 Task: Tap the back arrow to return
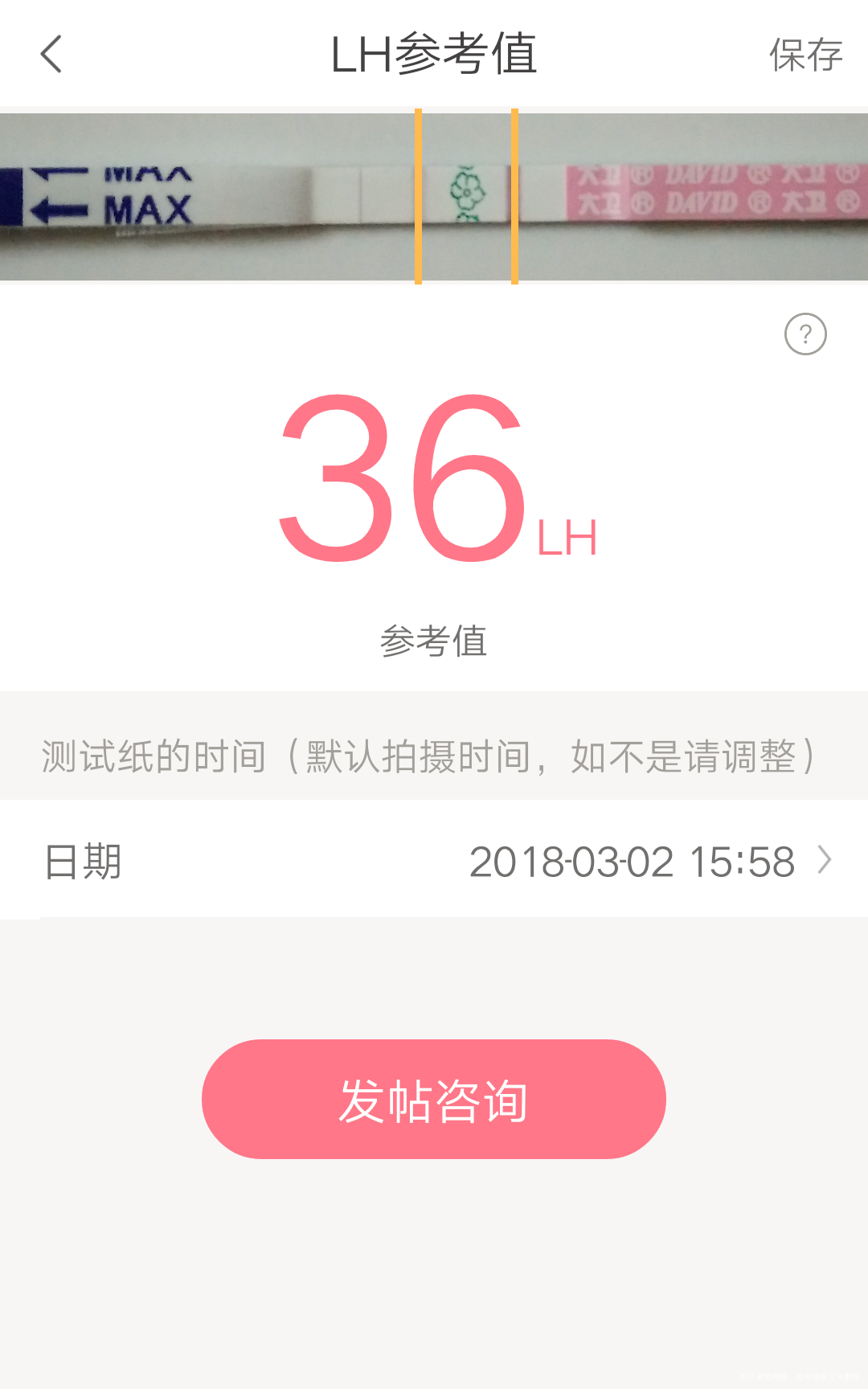(51, 54)
